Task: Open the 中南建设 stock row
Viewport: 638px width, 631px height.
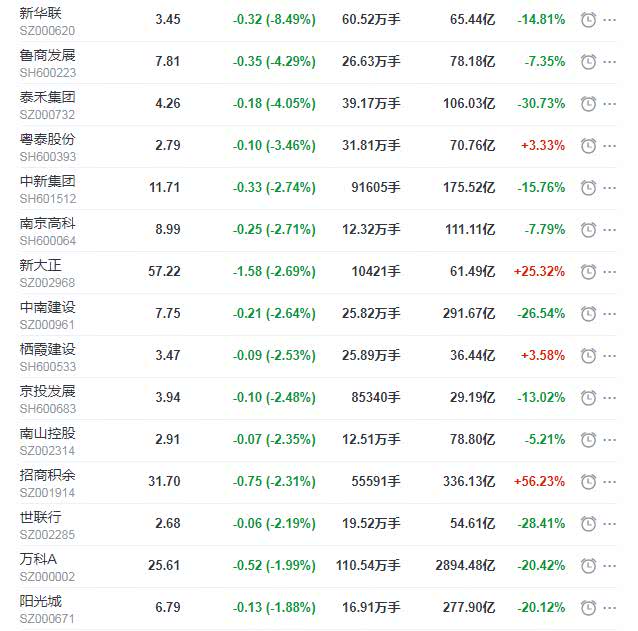Action: click(x=47, y=307)
